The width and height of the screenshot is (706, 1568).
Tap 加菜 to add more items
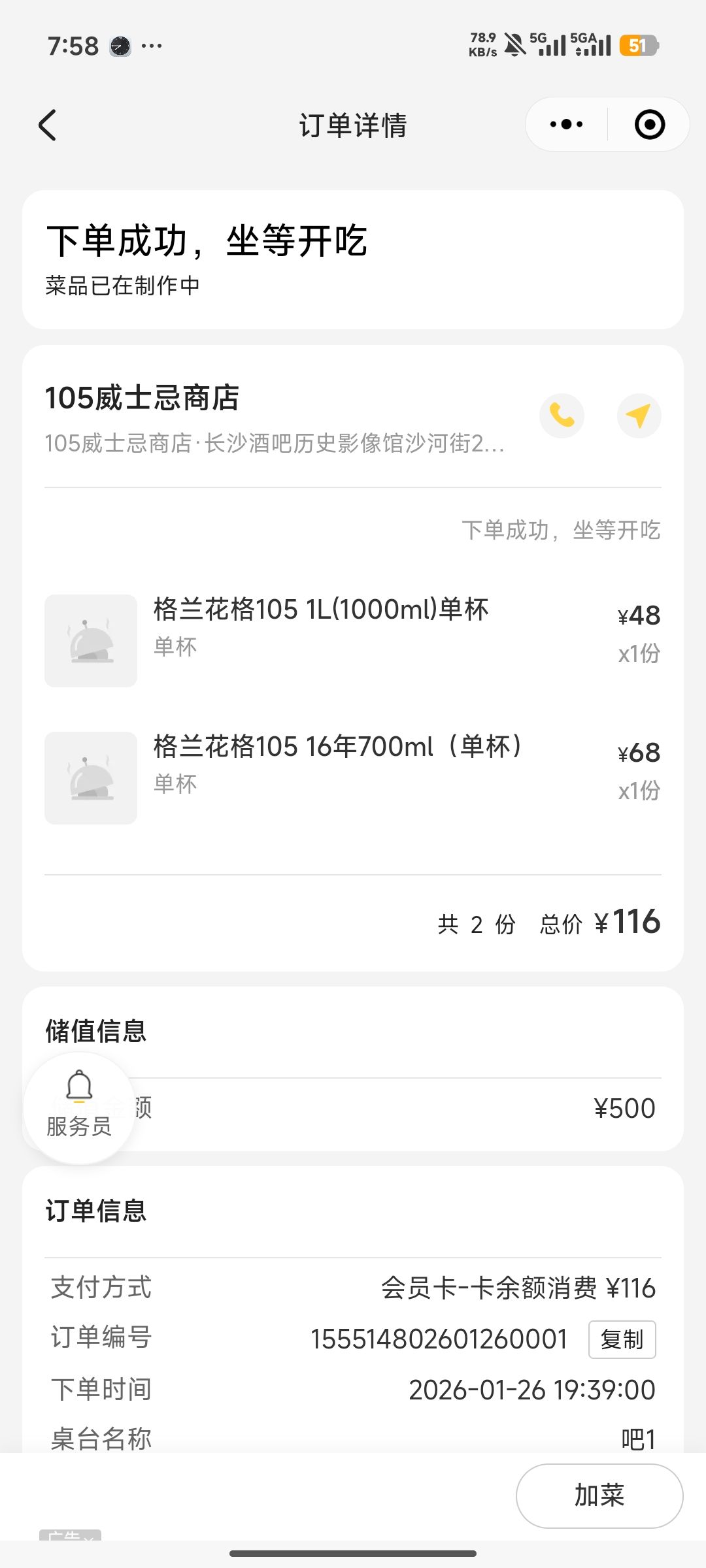599,1495
